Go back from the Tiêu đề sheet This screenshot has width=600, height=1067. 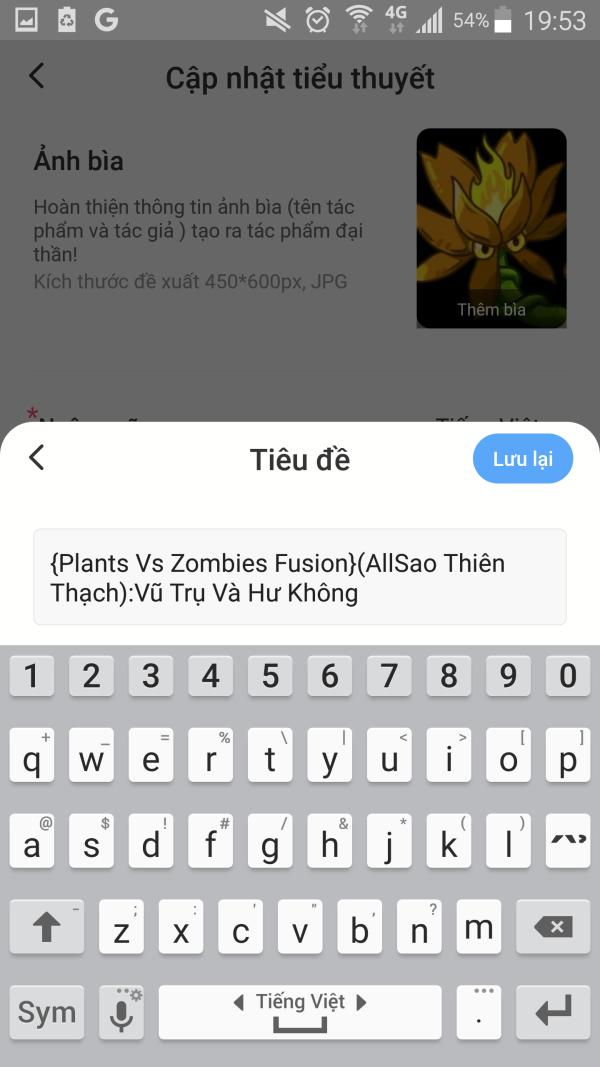[x=37, y=458]
